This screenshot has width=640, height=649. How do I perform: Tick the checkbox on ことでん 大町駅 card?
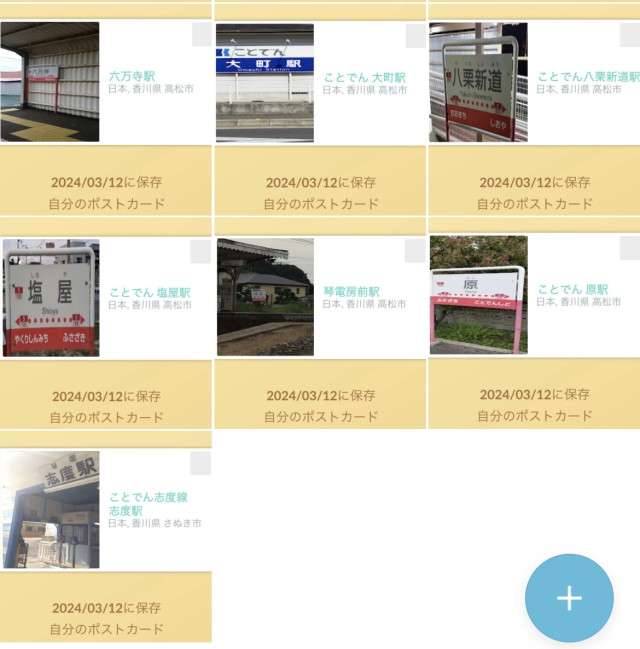(416, 36)
